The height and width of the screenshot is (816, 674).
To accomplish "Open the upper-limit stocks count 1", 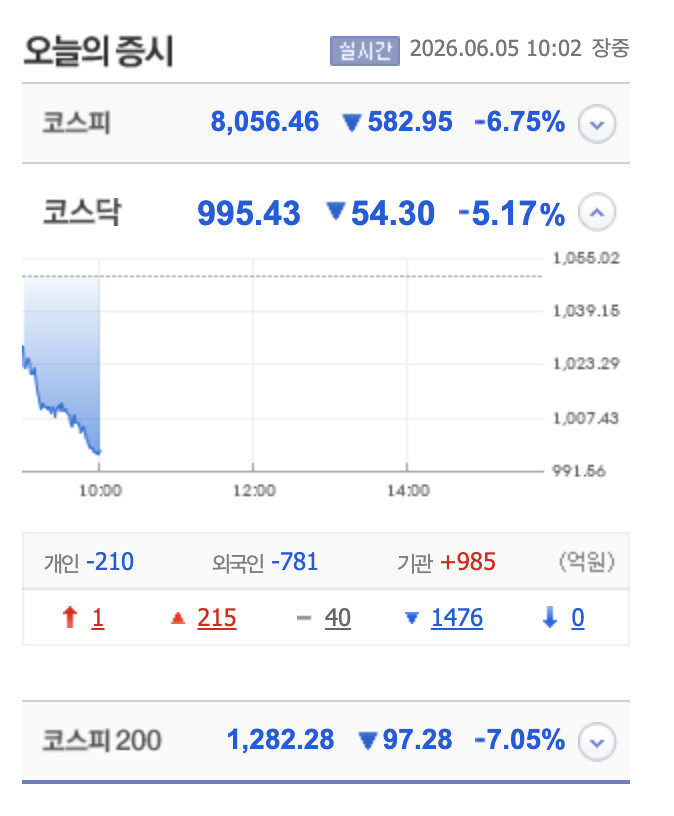I will tap(98, 618).
